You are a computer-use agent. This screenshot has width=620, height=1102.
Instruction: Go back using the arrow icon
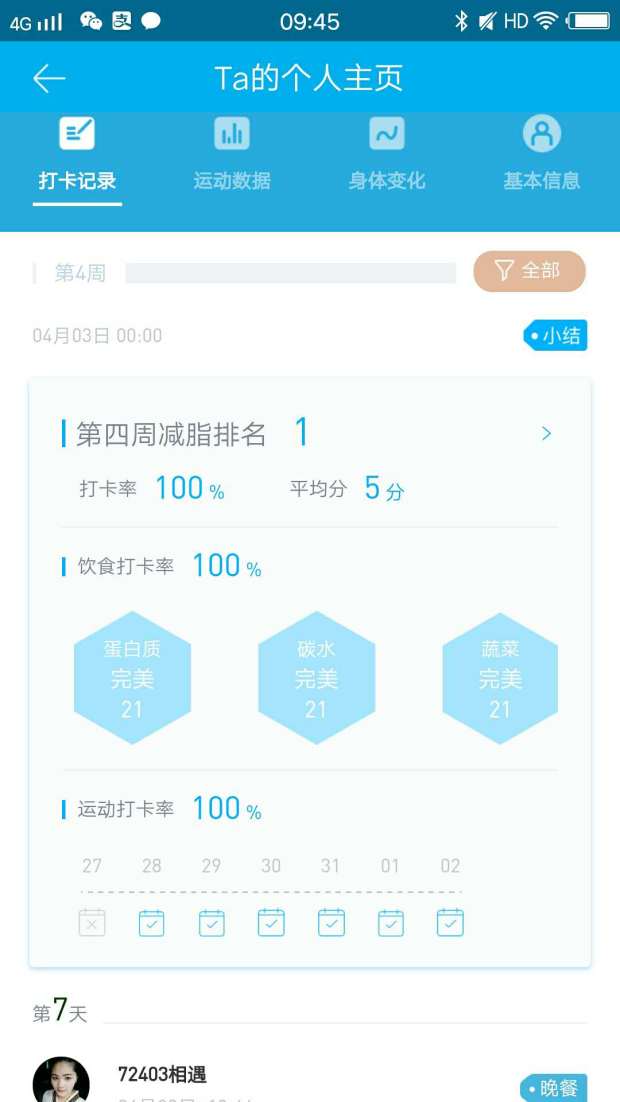point(49,78)
